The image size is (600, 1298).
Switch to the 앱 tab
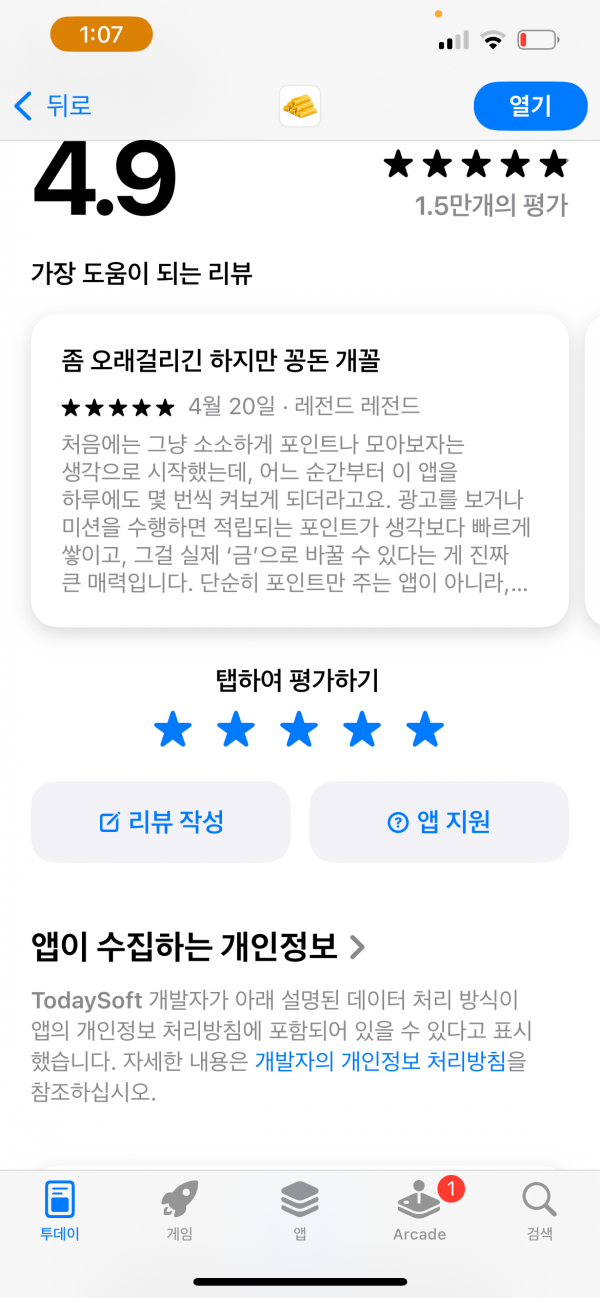(299, 1209)
